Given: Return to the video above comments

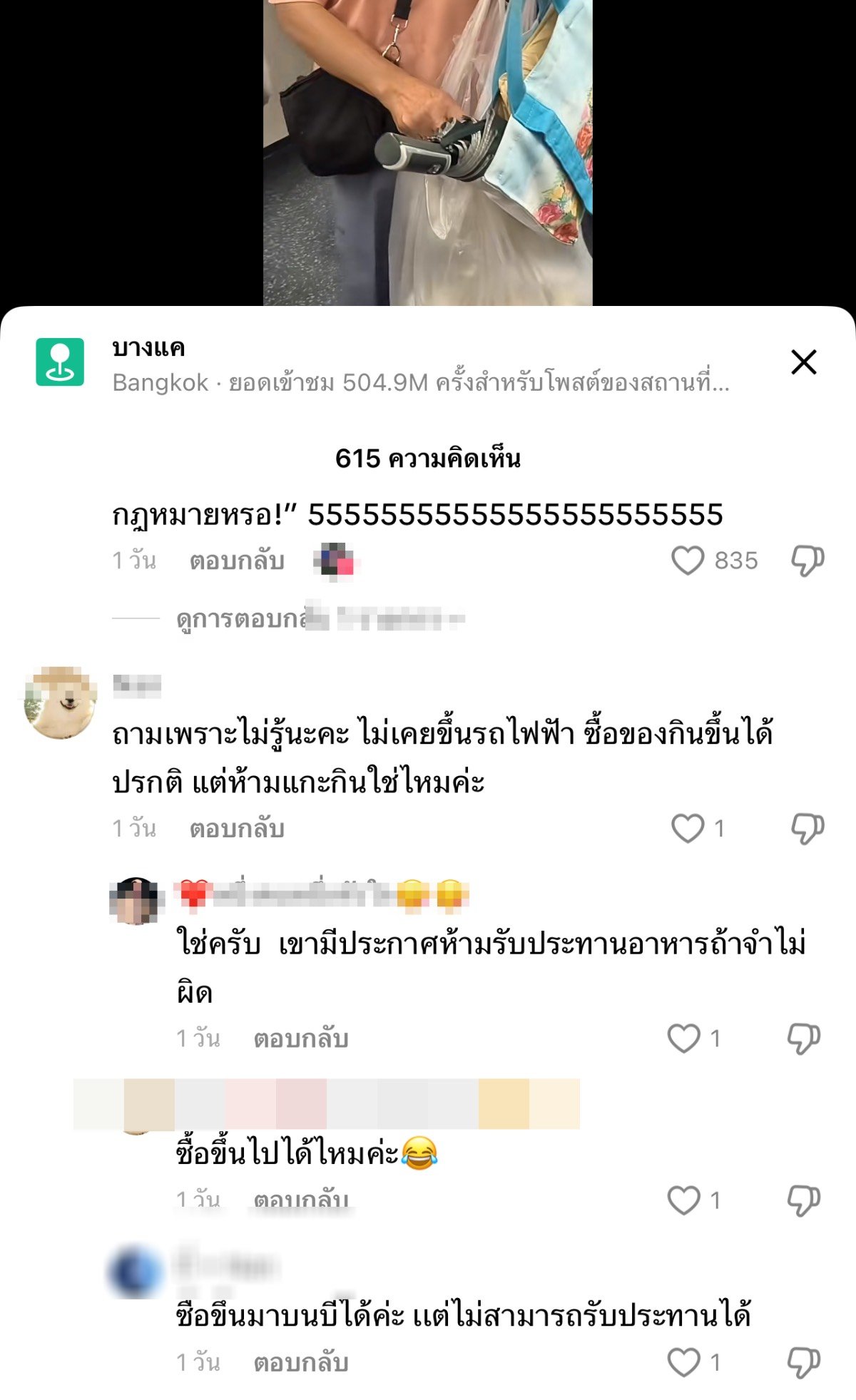Looking at the screenshot, I should 428,153.
